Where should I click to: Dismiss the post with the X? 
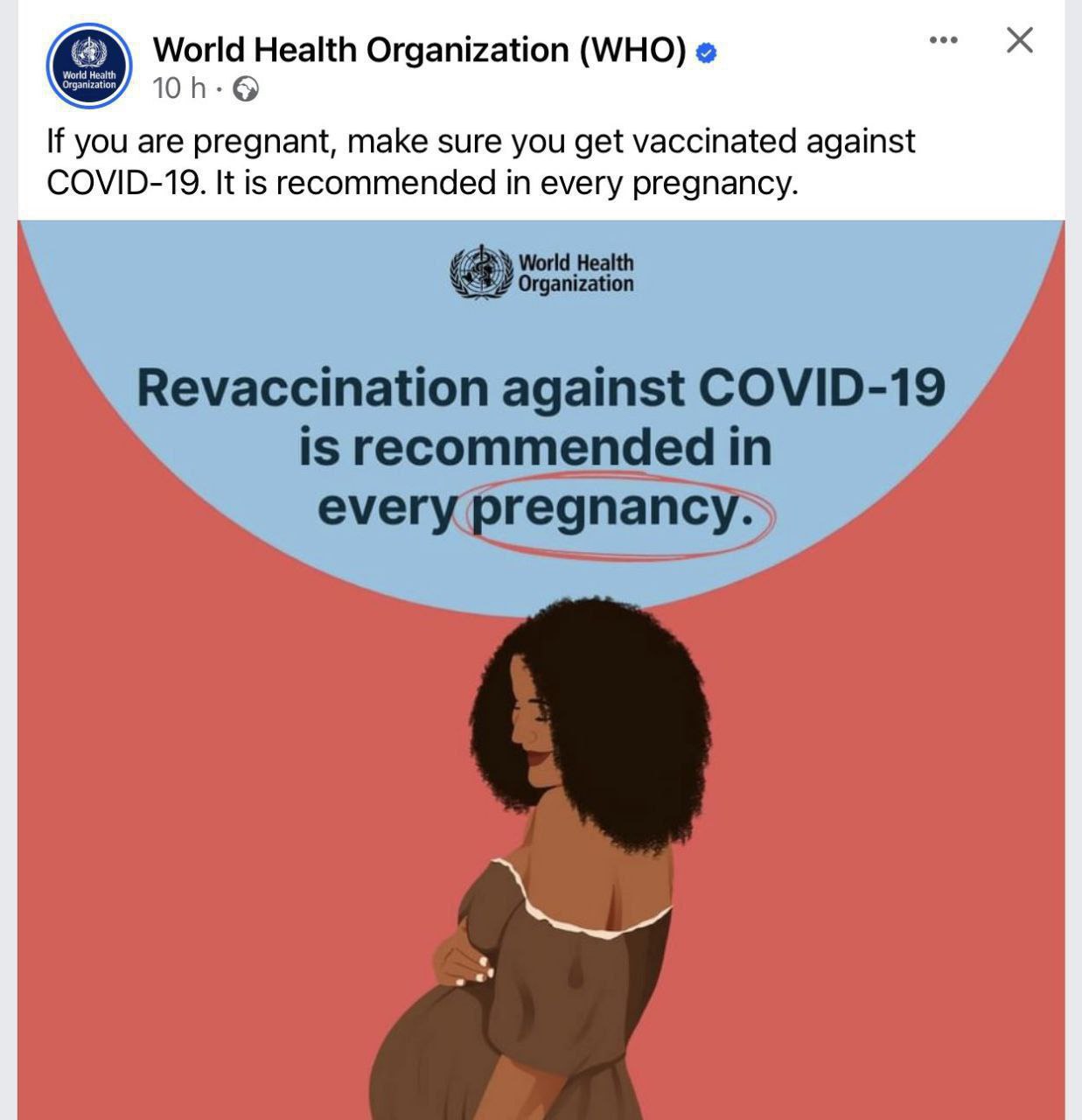[x=1019, y=40]
